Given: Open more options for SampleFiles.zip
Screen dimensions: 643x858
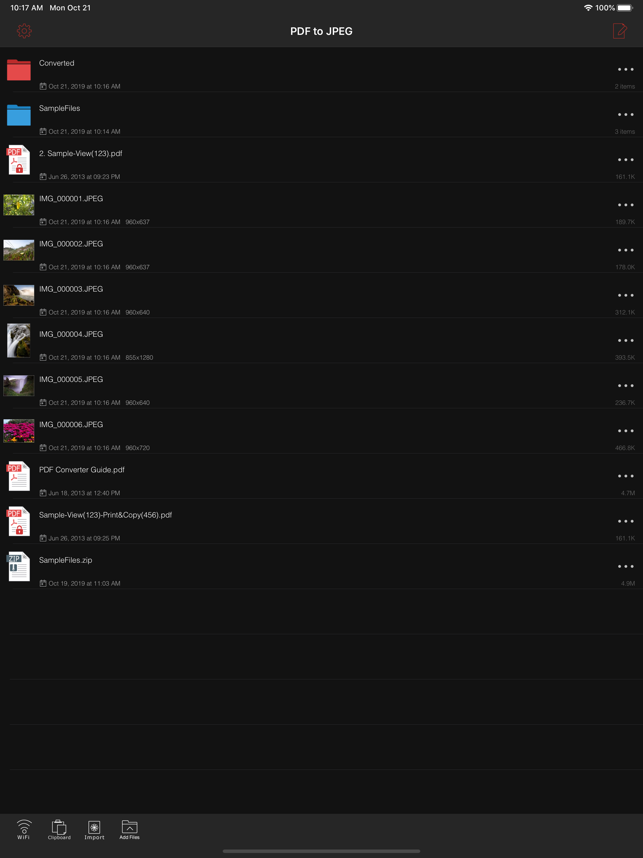Looking at the screenshot, I should click(x=625, y=567).
